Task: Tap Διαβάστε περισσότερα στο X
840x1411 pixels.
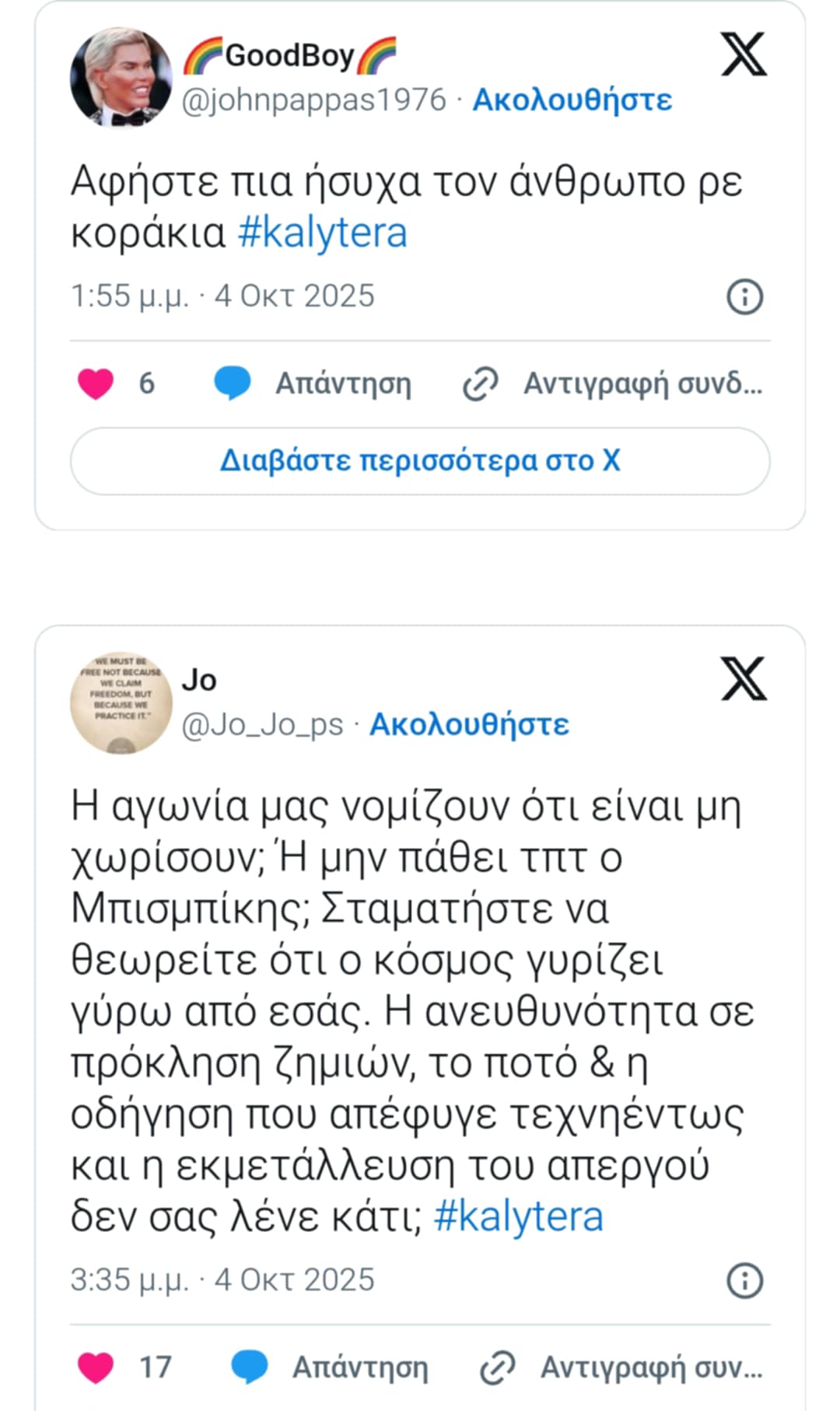Action: click(x=420, y=460)
